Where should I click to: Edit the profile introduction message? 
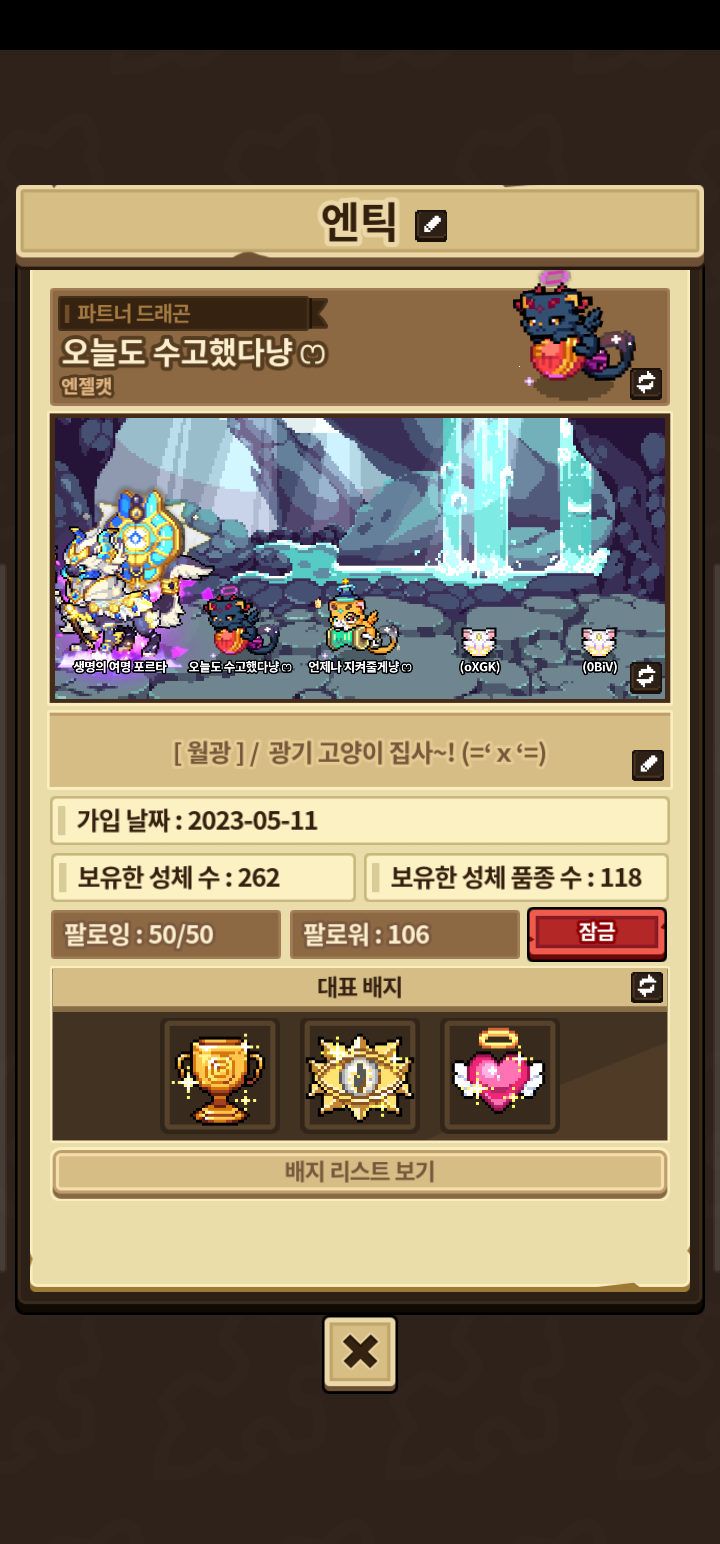point(648,765)
